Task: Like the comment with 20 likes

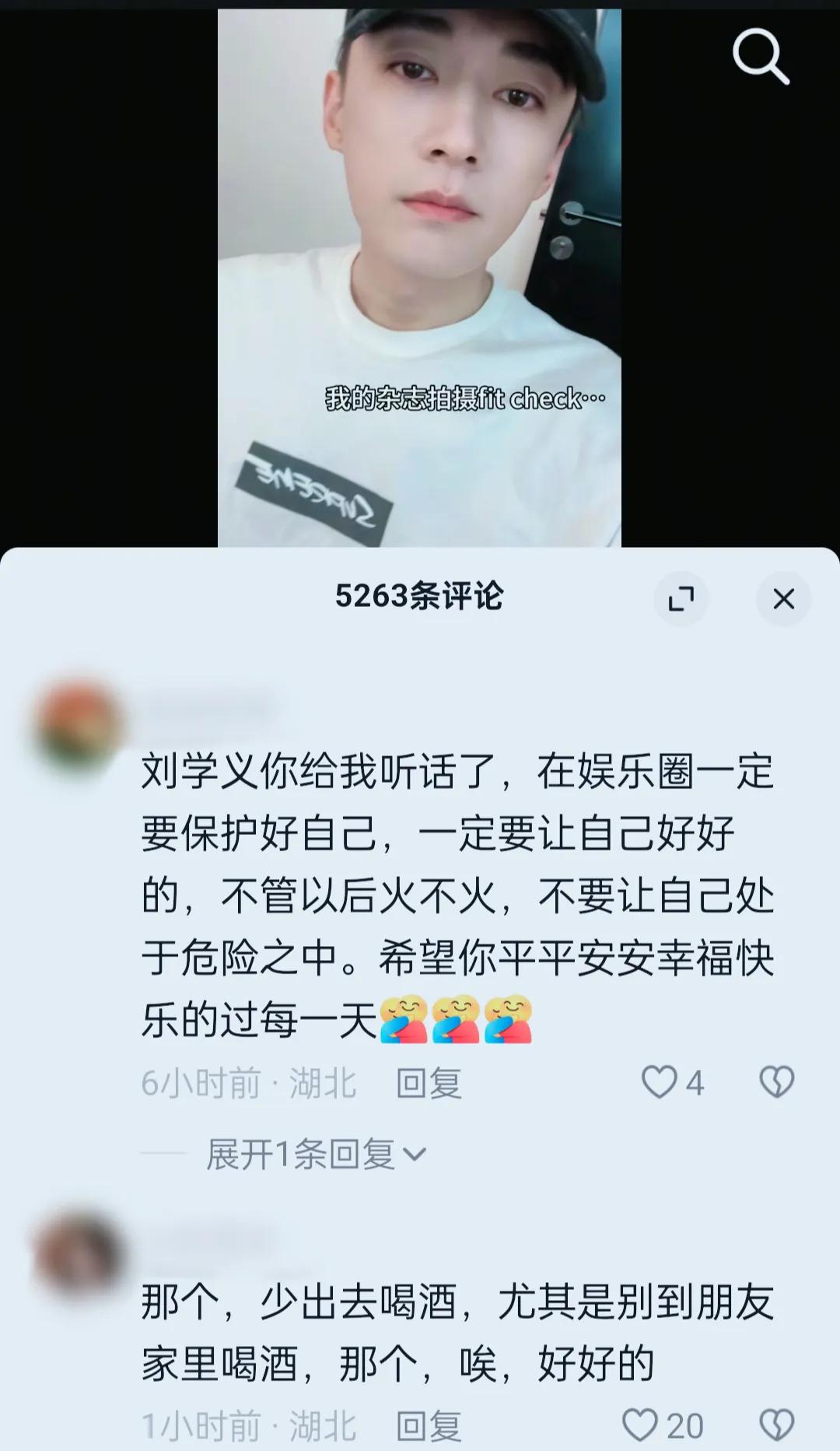Action: coord(641,1425)
